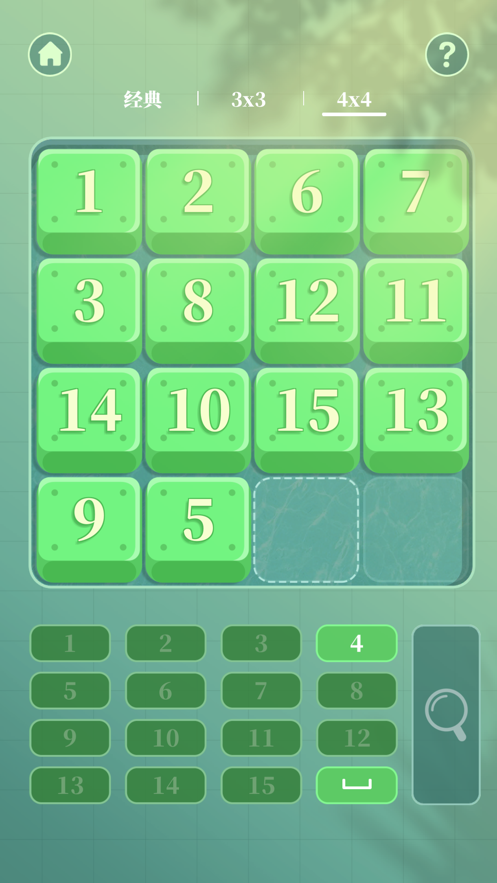Switch to the 3x3 tab
Viewport: 497px width, 883px height.
248,100
